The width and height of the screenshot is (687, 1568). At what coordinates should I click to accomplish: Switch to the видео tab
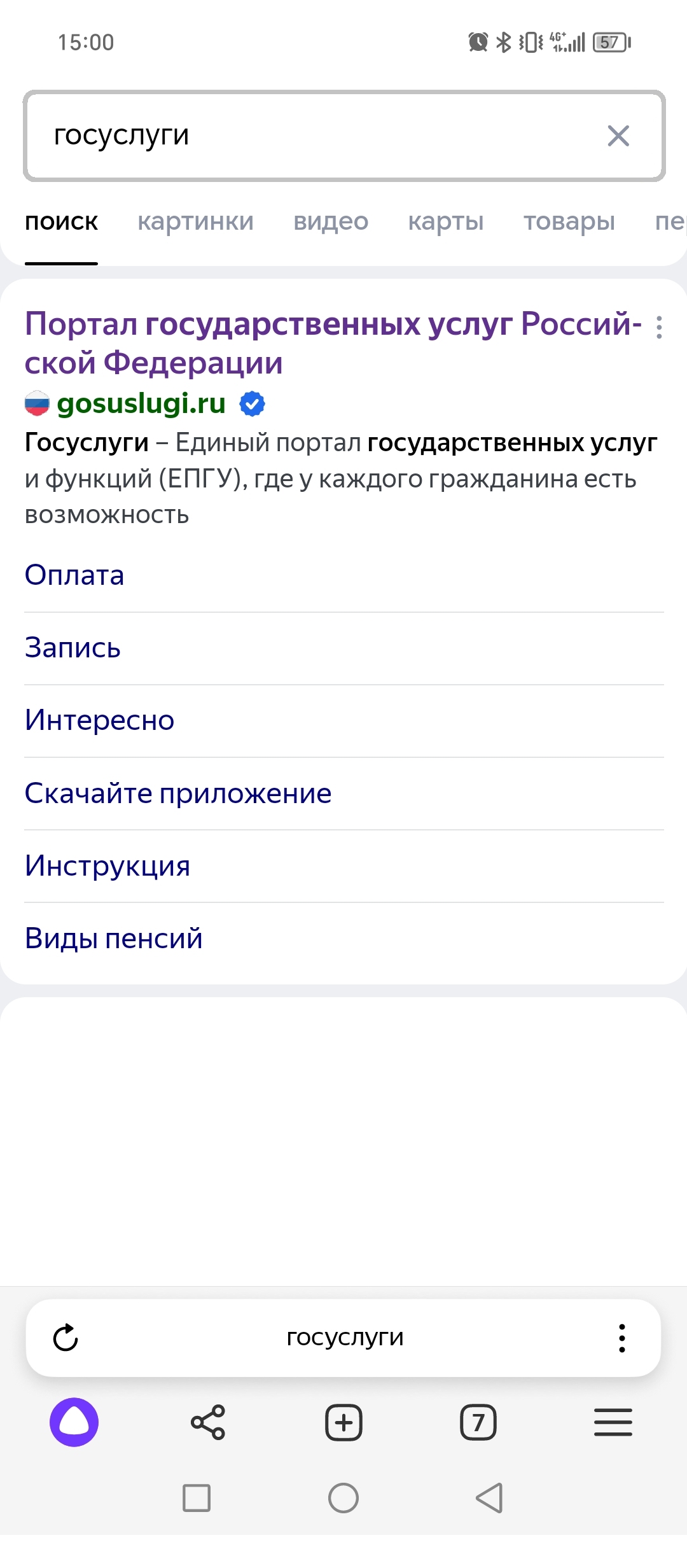pos(331,221)
